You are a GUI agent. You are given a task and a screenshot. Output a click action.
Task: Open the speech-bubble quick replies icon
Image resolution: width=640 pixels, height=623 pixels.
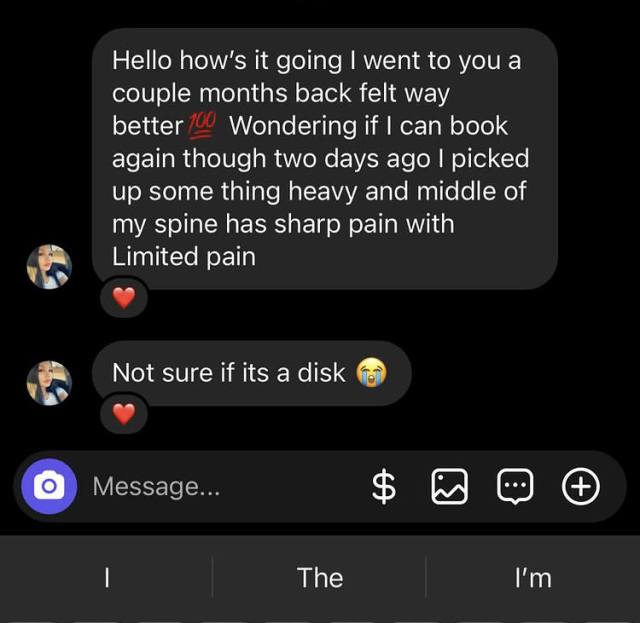(515, 487)
